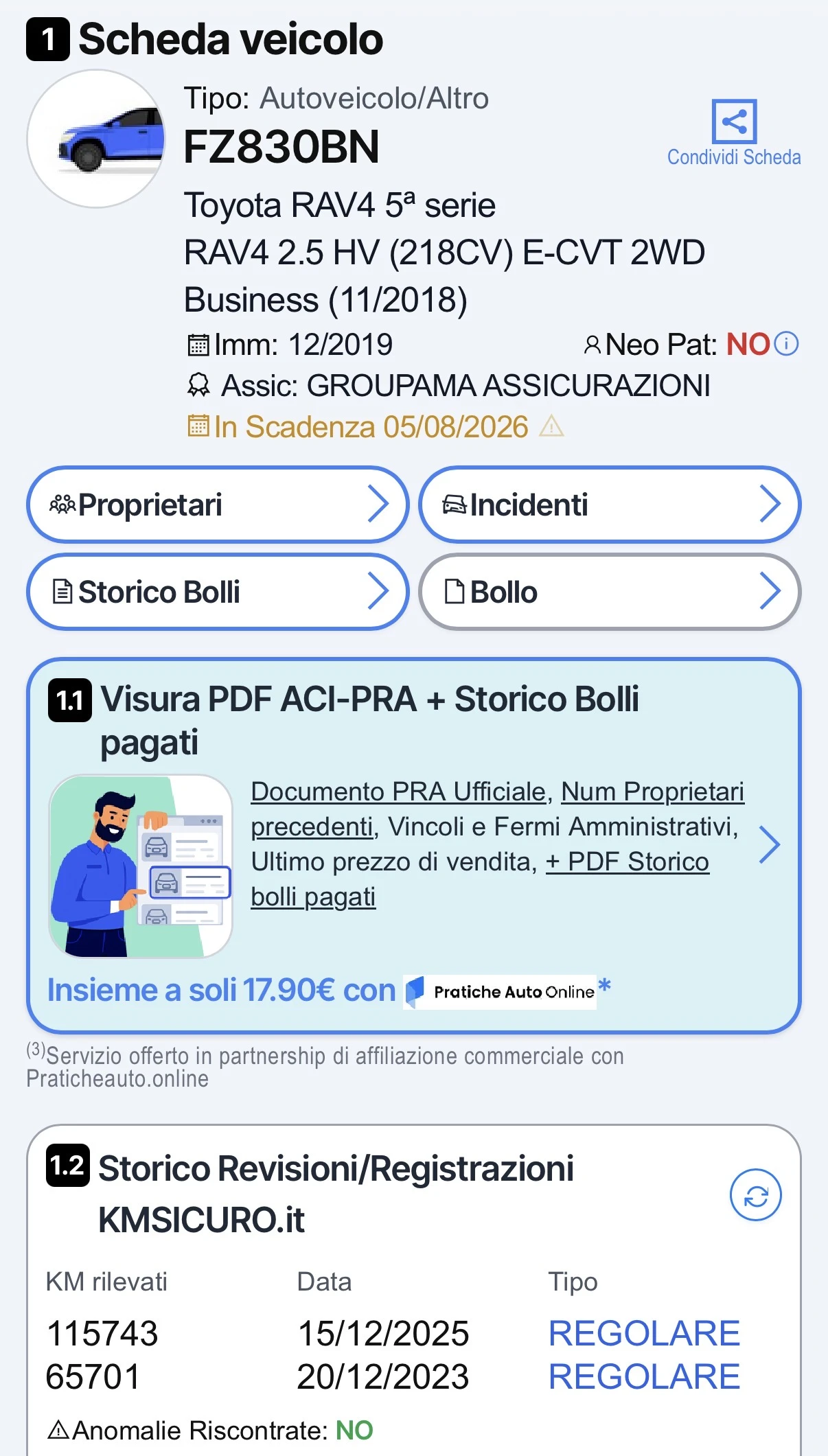View Storico Bolli history
828x1456 pixels.
point(218,592)
